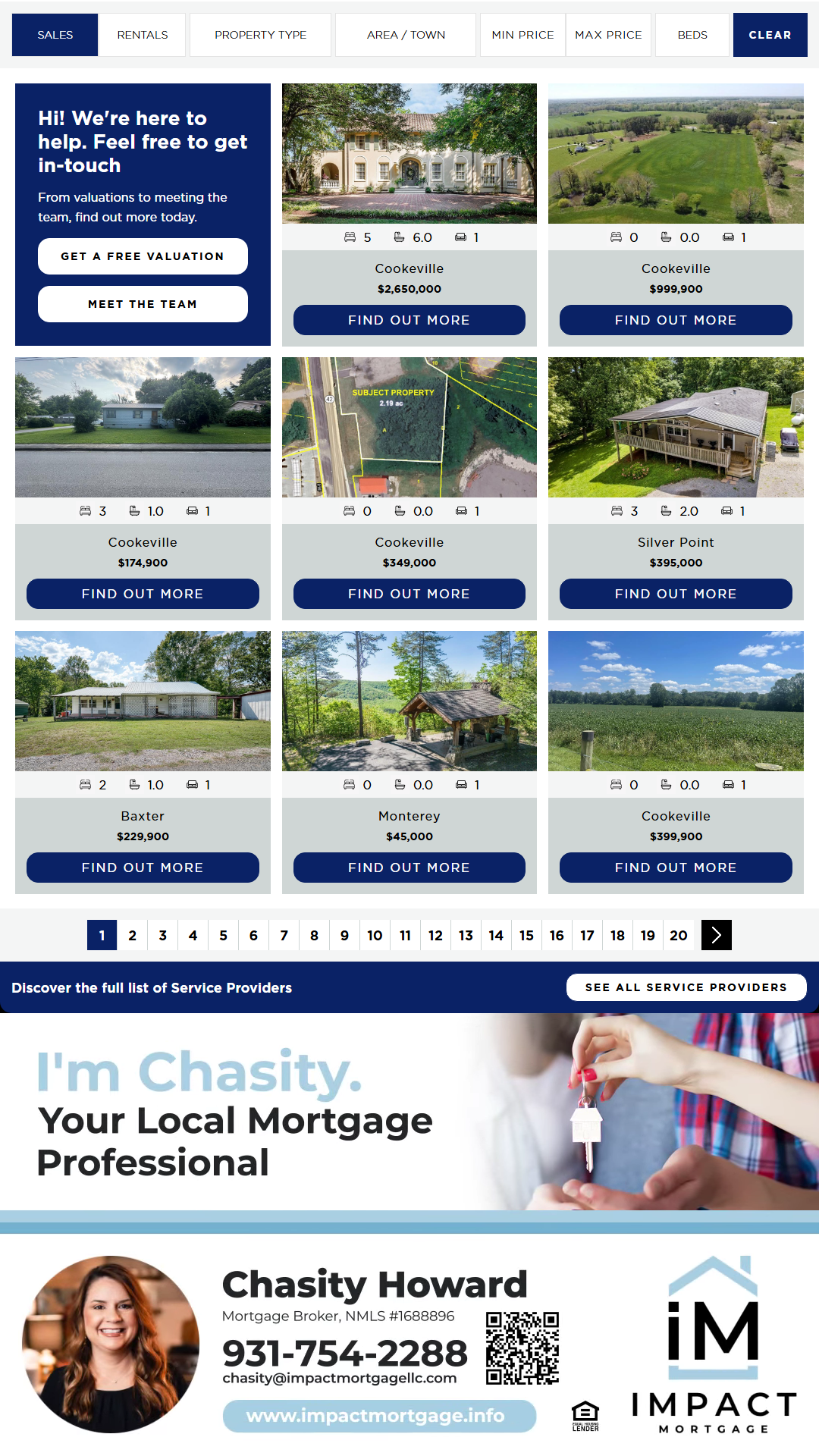Switch to the Rentals tab
Image resolution: width=819 pixels, height=1456 pixels.
tap(143, 35)
